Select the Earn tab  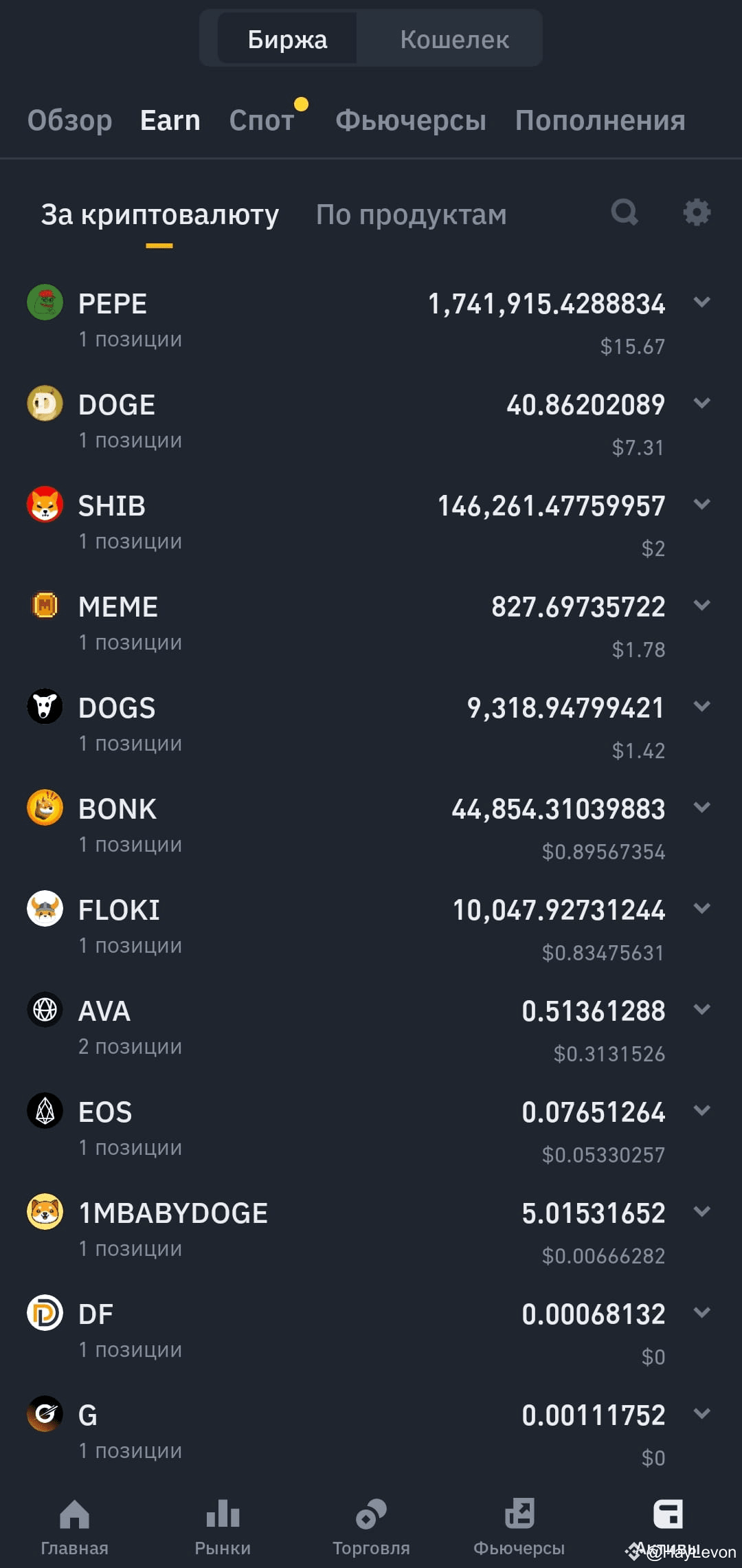(x=170, y=120)
